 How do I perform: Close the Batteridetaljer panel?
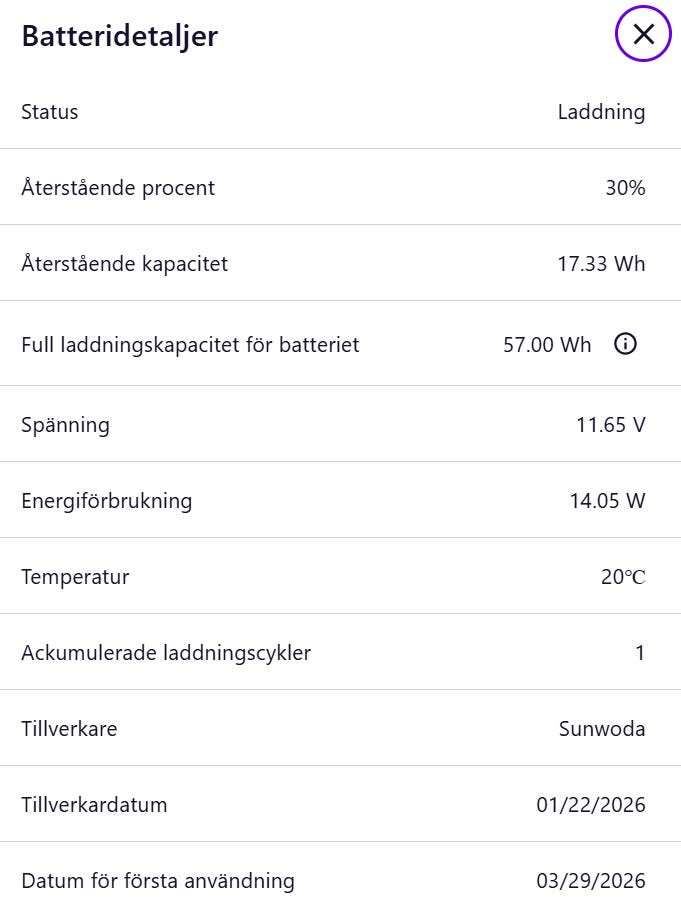643,34
